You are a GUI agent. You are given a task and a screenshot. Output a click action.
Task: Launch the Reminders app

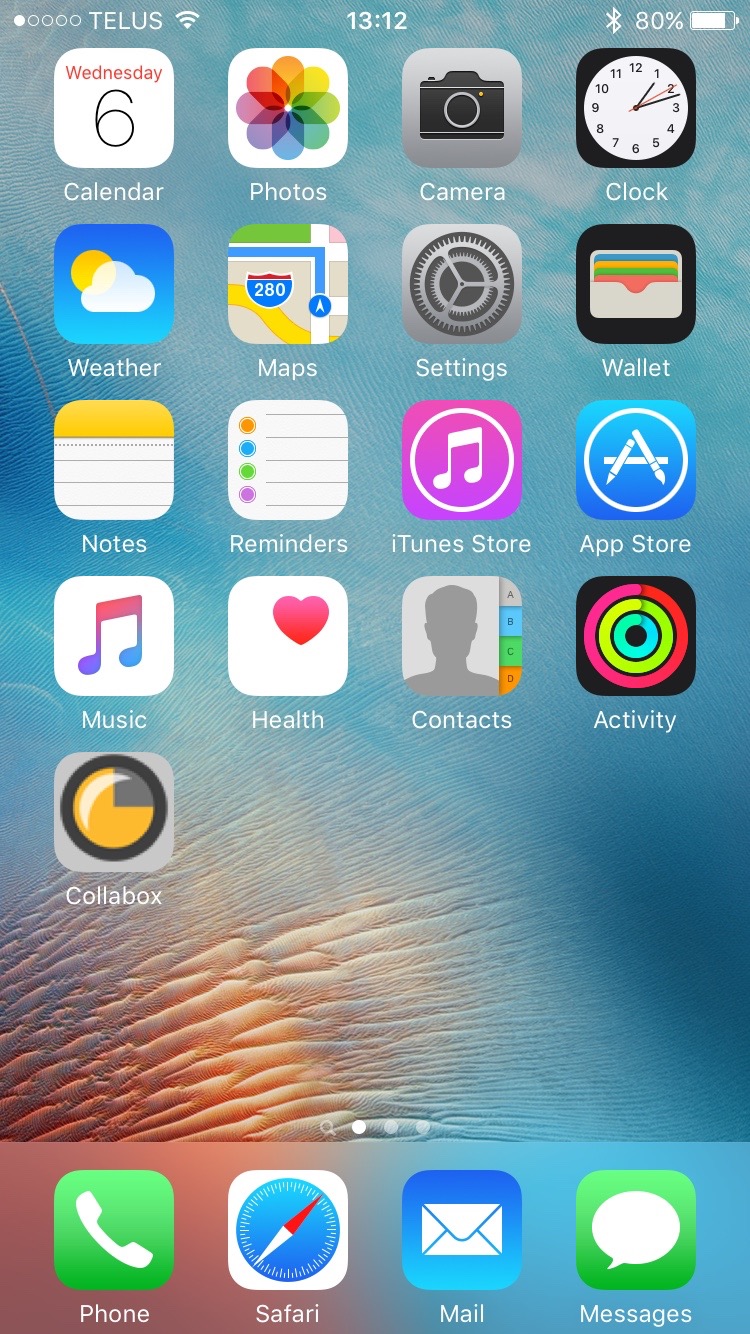click(288, 460)
